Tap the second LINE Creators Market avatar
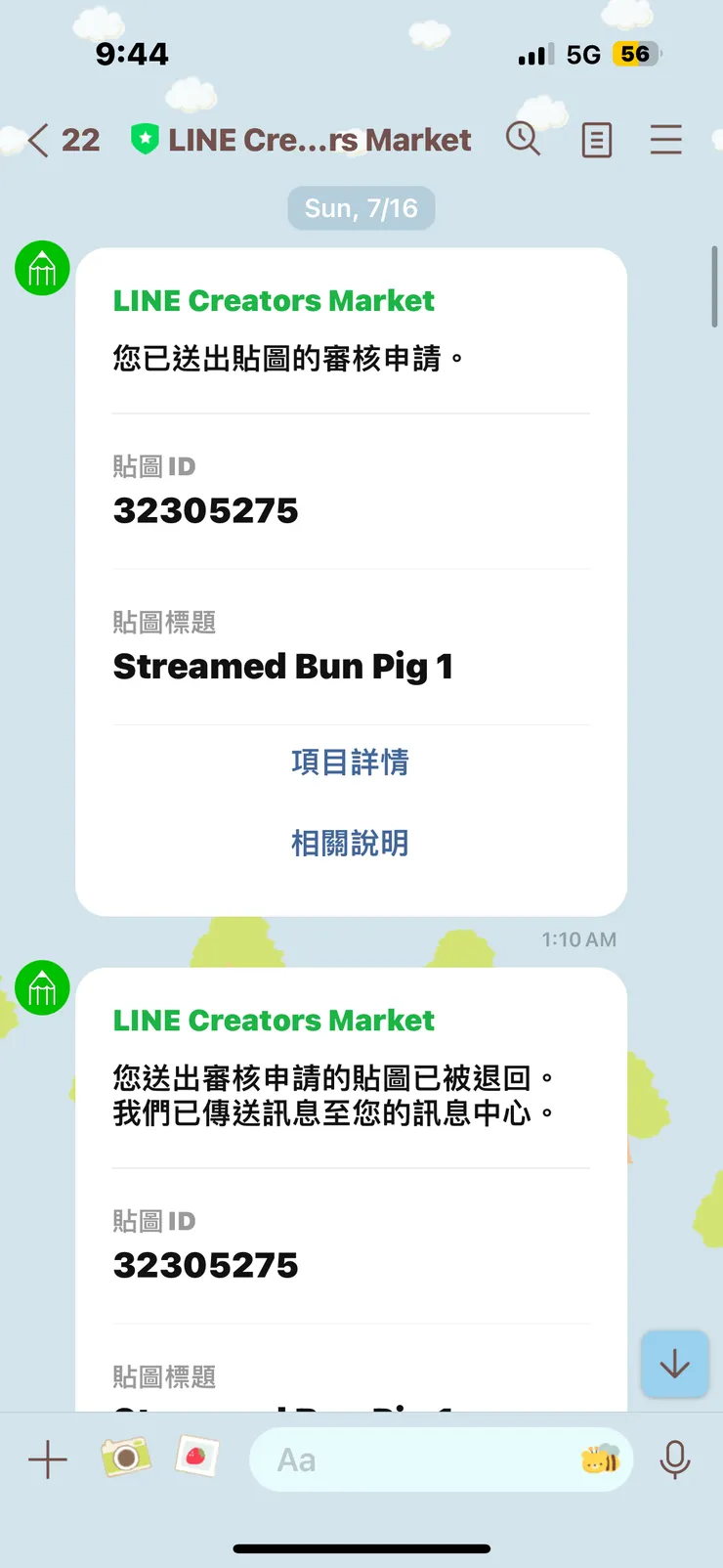 [x=41, y=988]
